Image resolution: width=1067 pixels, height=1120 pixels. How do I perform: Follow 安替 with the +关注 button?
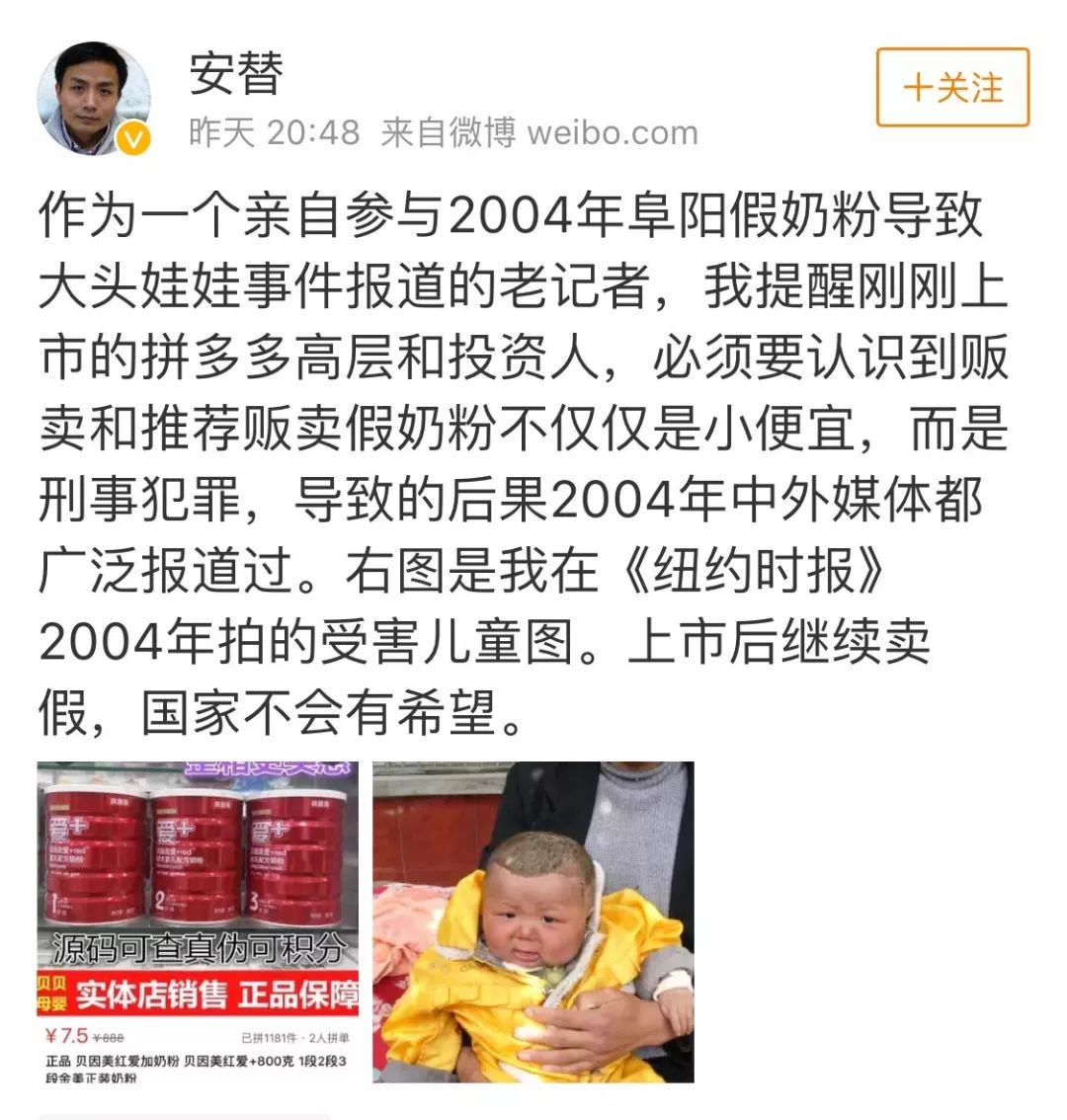coord(952,87)
